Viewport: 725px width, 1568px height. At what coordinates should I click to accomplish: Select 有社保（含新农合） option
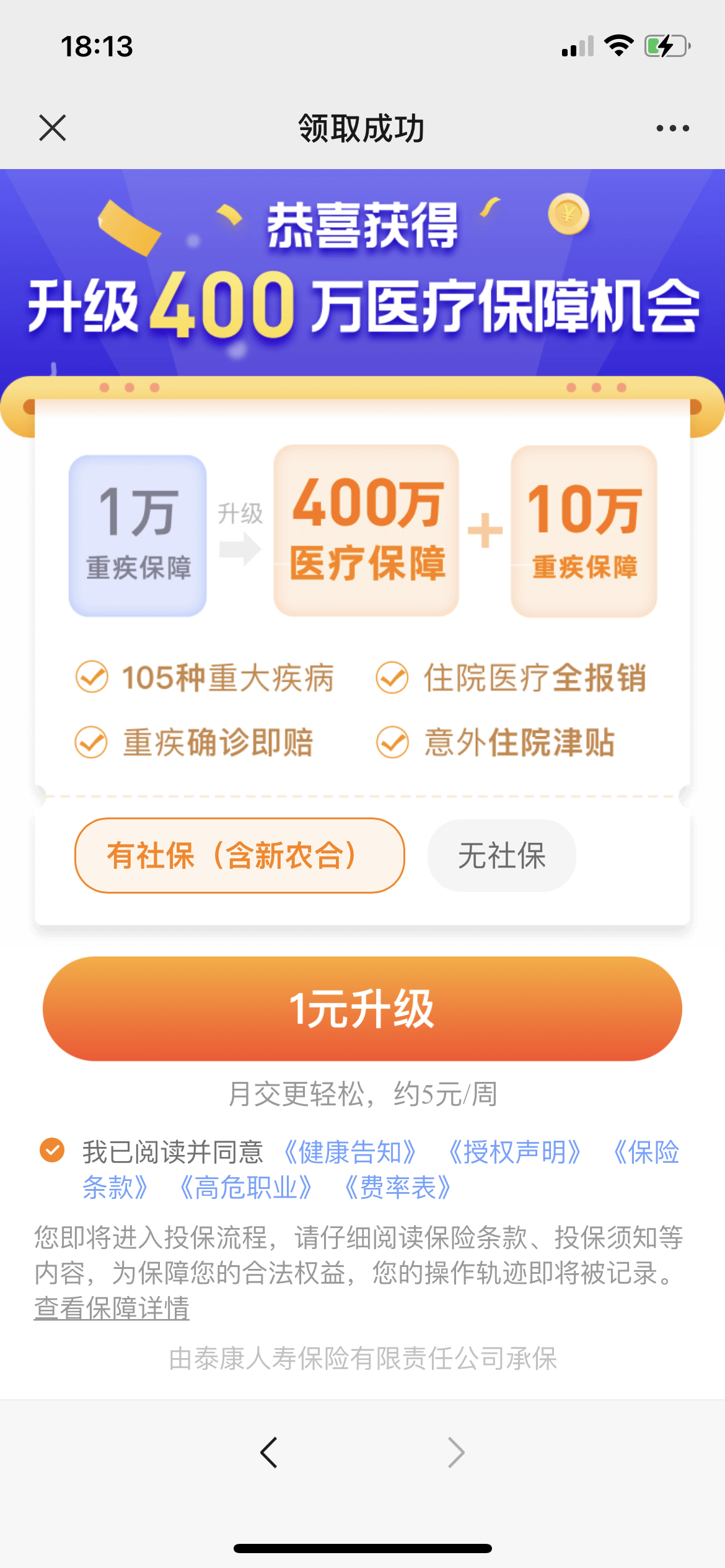[x=239, y=855]
